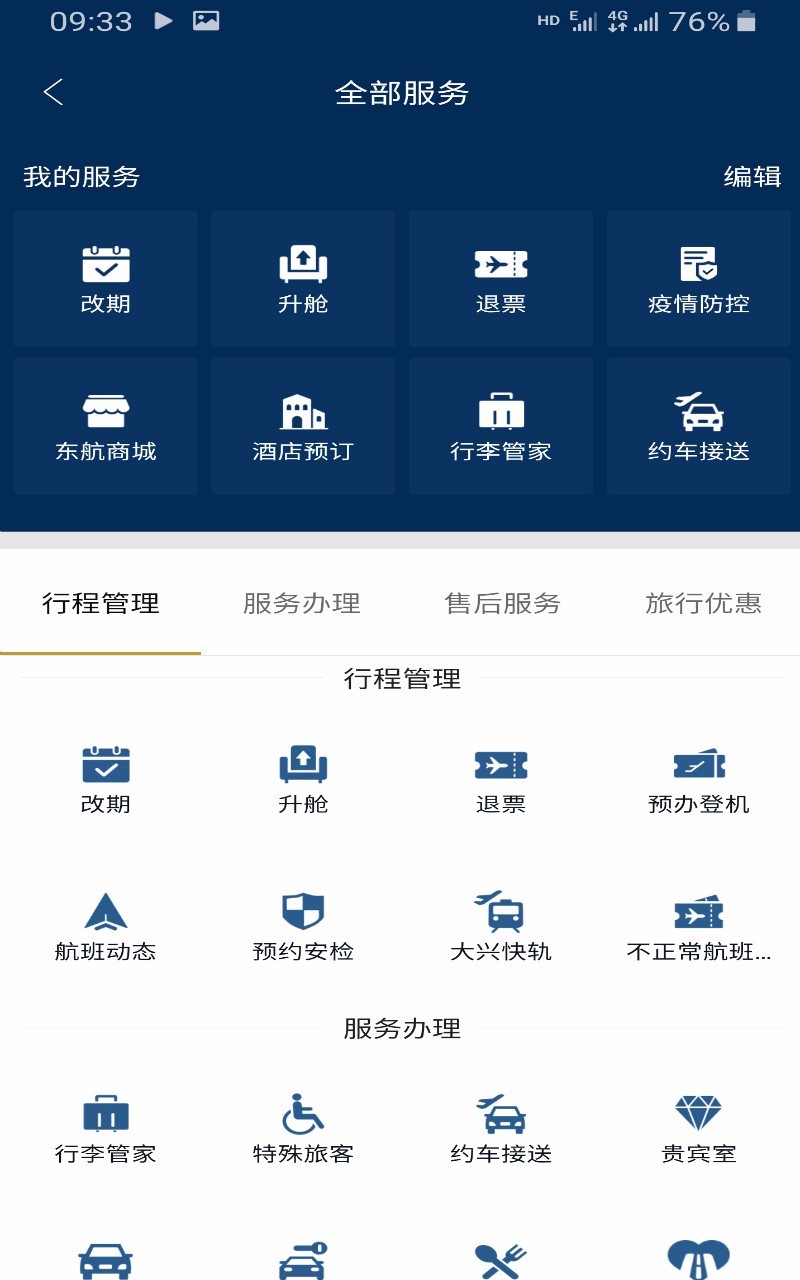Open 特殊旅客 special passenger service
This screenshot has height=1280, width=800.
[303, 1130]
